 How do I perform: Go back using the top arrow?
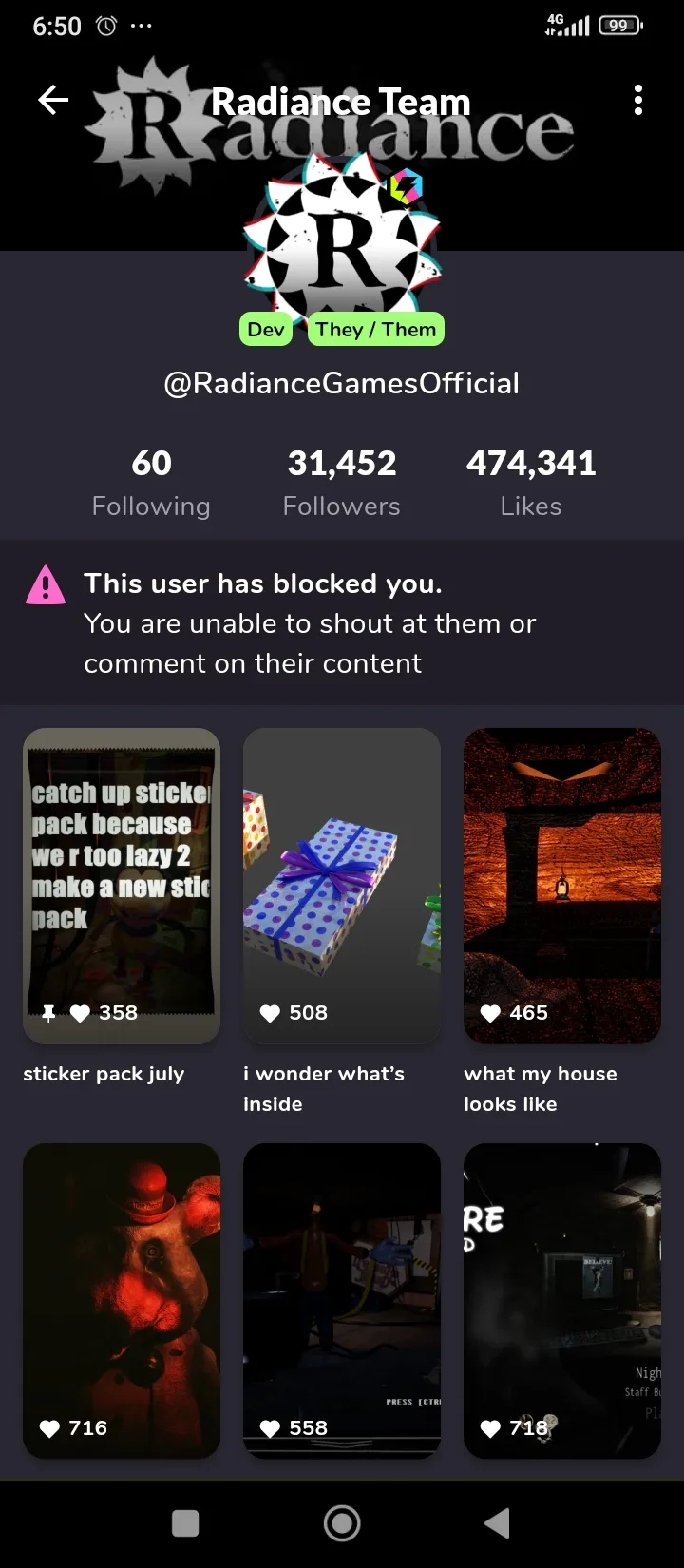(x=53, y=100)
